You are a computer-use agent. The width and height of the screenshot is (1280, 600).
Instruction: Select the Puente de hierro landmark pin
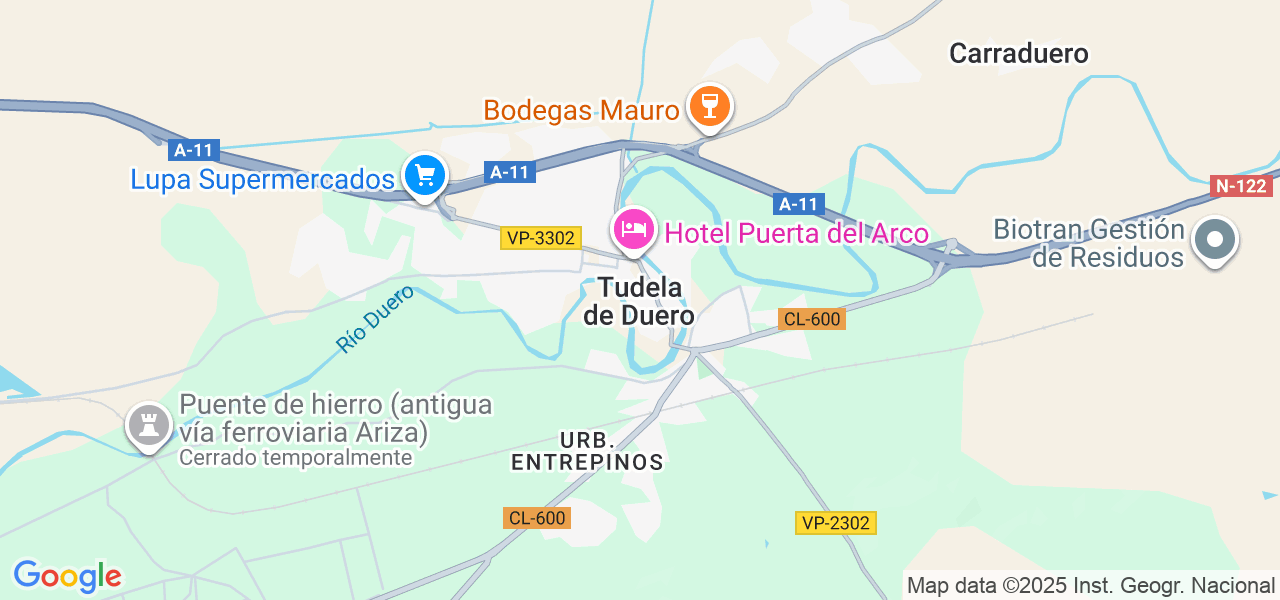150,426
